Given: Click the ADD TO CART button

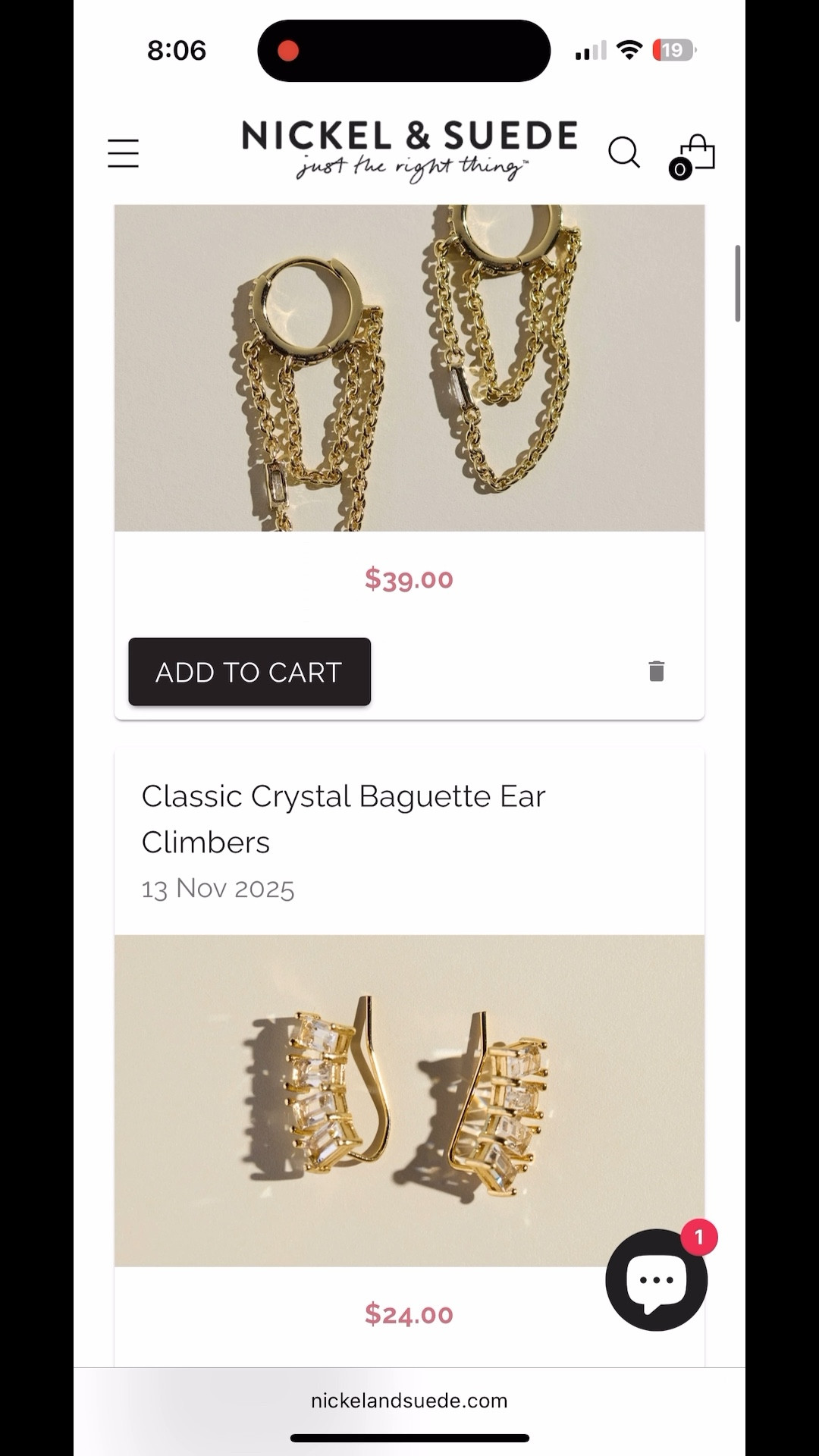Looking at the screenshot, I should [249, 672].
